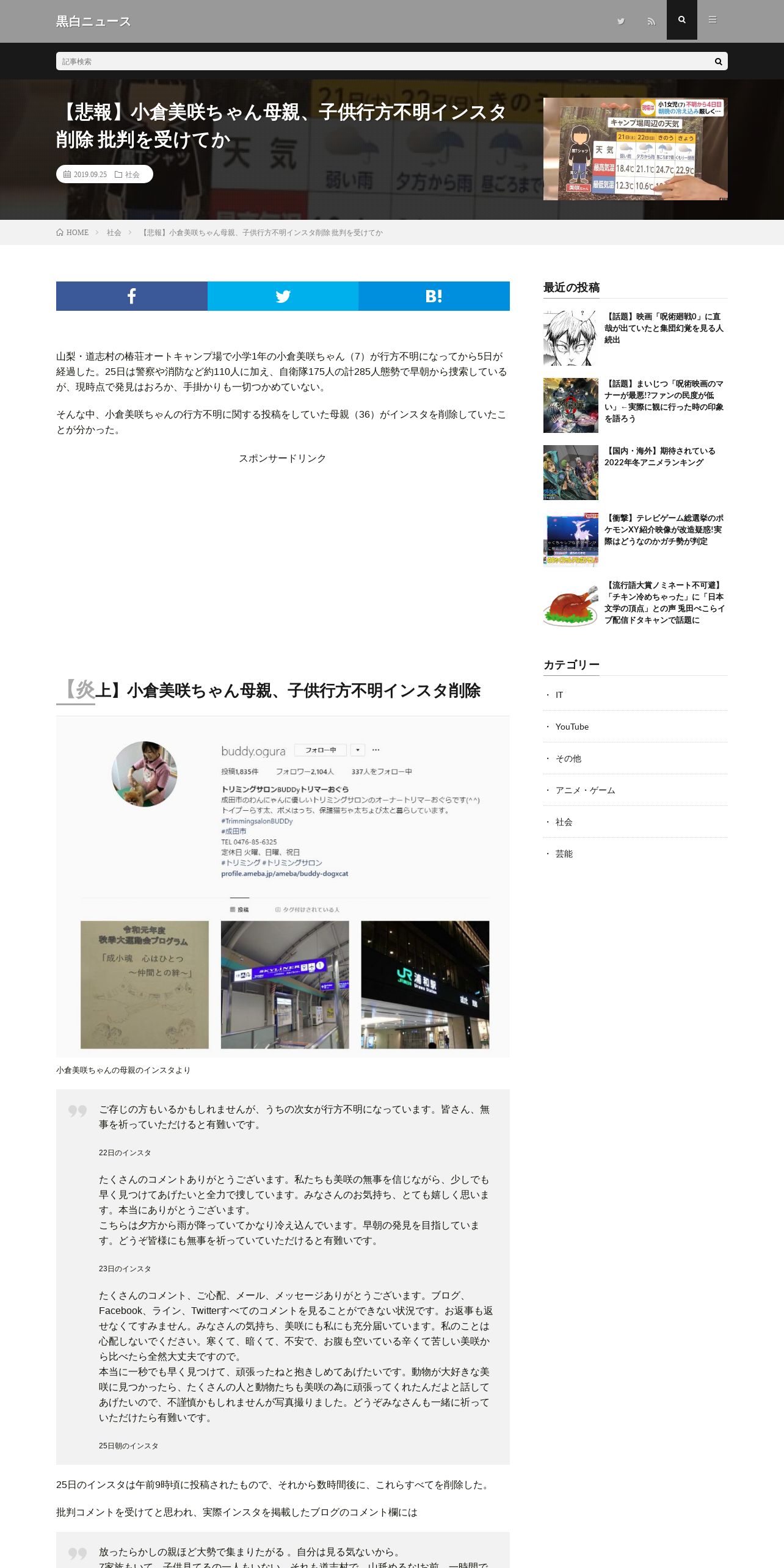The height and width of the screenshot is (1568, 784).
Task: Open the 呪術廻戦0 直哉 recent post
Action: [664, 328]
